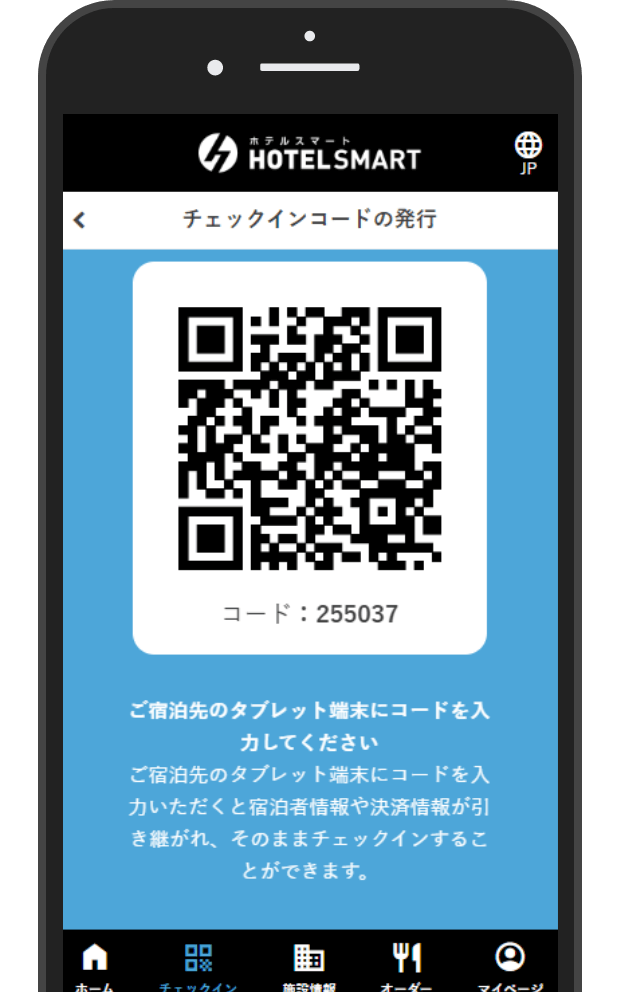Open the JP language selector globe
The image size is (620, 992).
[528, 151]
